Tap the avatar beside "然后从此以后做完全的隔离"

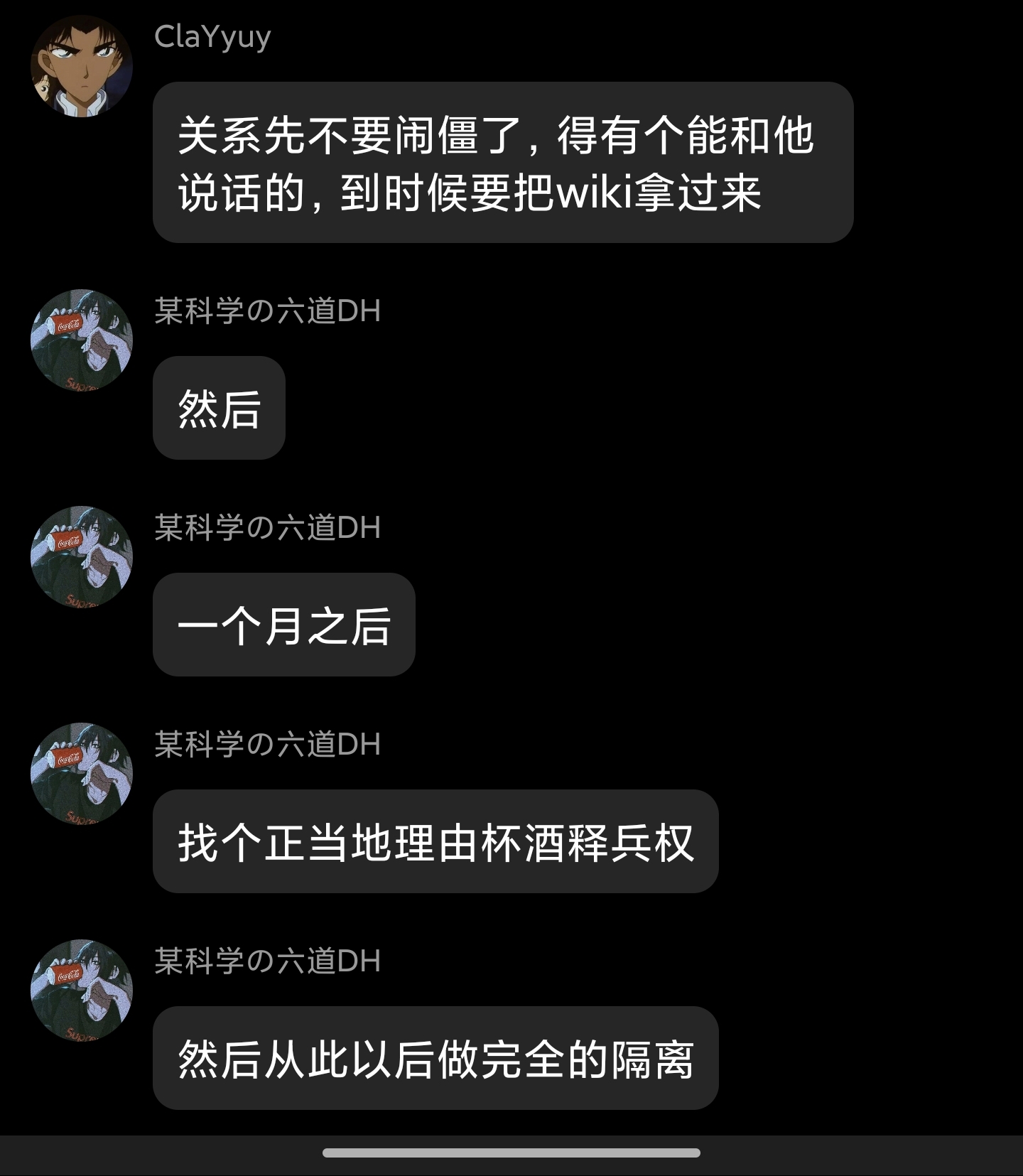(x=82, y=991)
